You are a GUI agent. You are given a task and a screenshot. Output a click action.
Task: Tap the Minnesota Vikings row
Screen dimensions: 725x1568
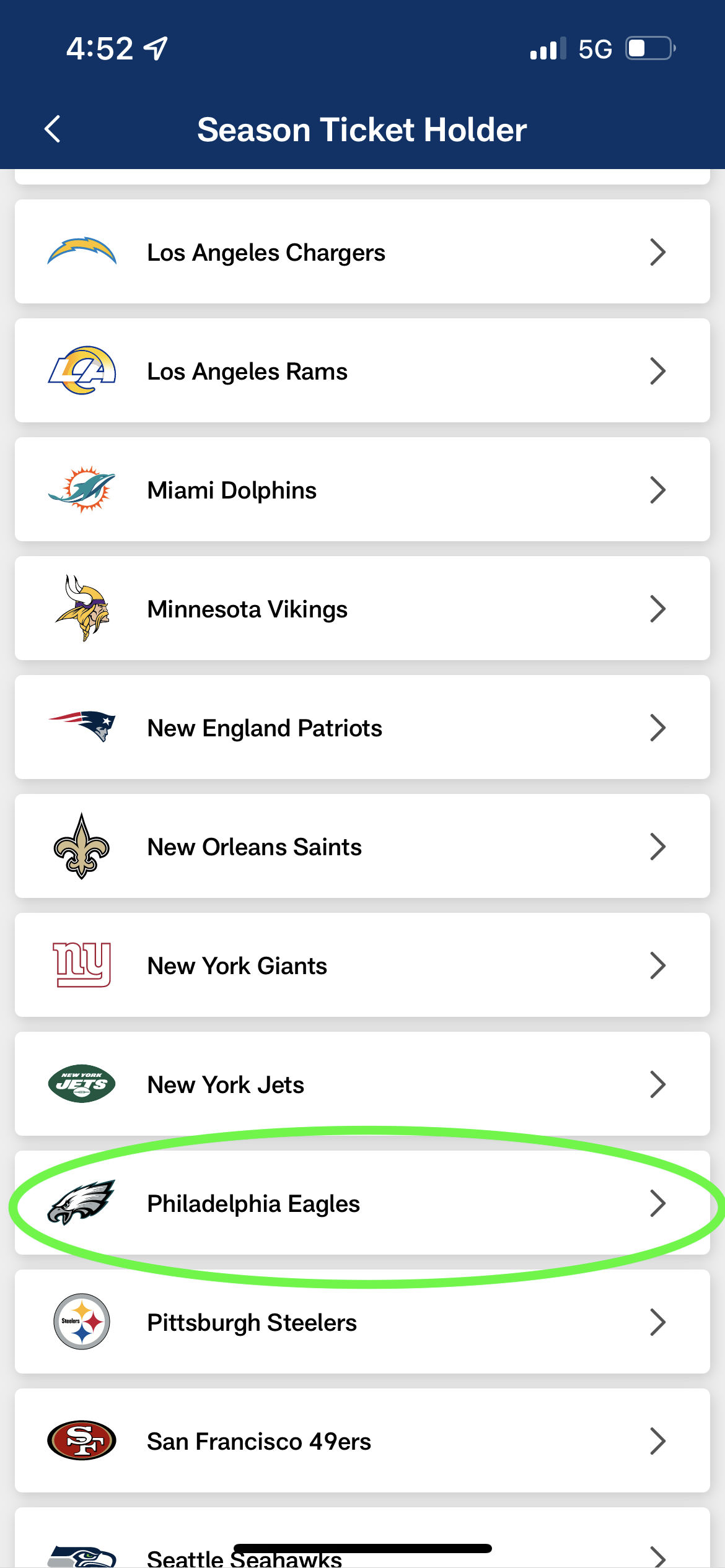362,609
